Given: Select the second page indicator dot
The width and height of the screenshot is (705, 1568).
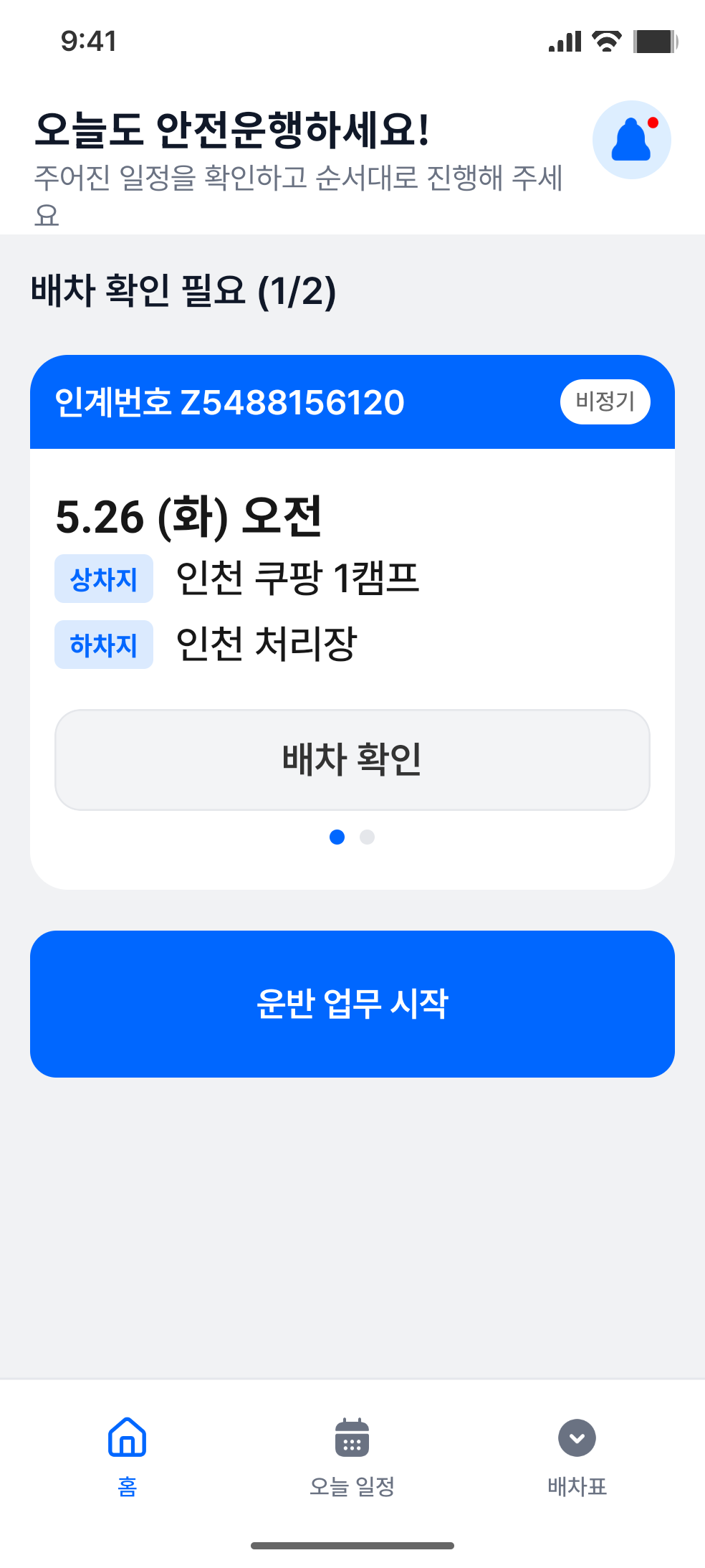Looking at the screenshot, I should pyautogui.click(x=367, y=837).
